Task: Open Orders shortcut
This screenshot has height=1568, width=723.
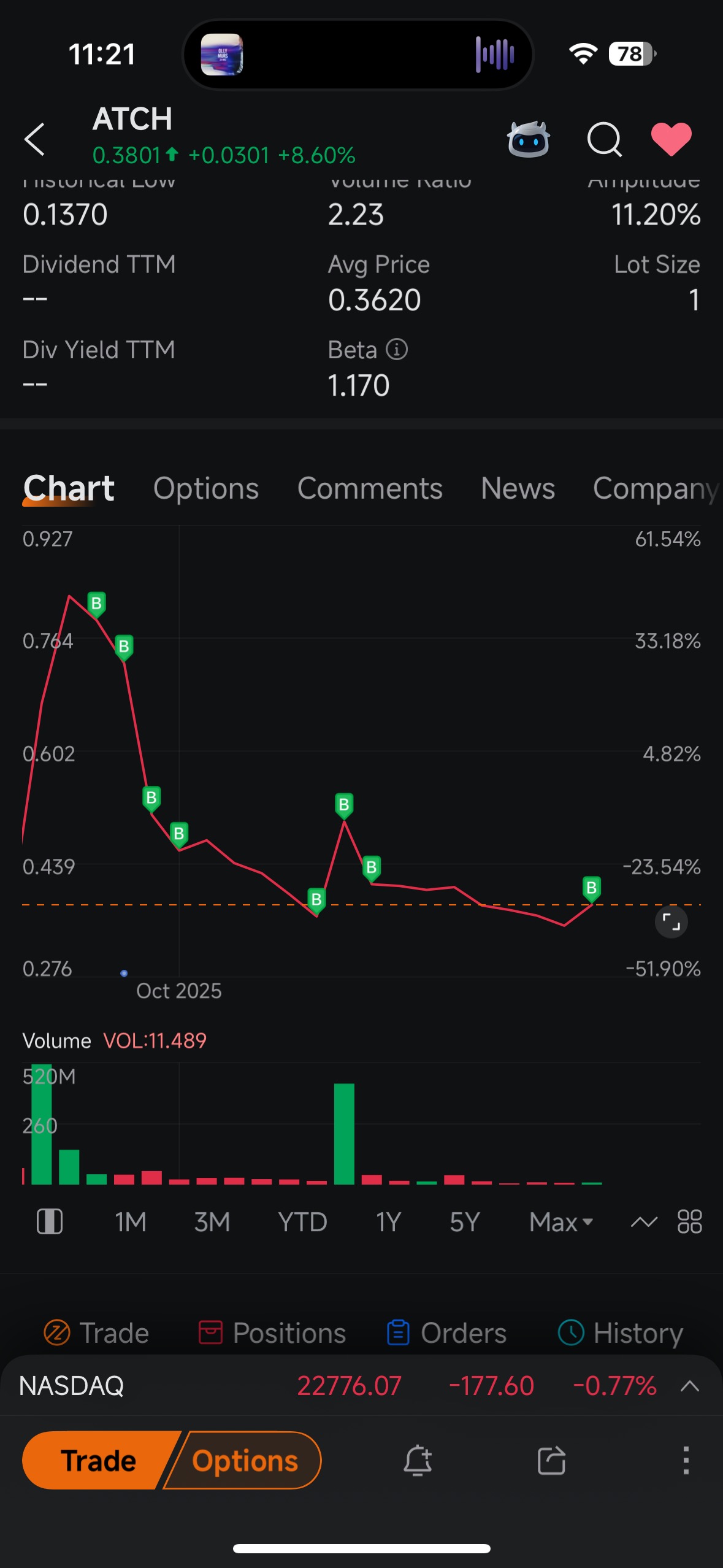Action: pyautogui.click(x=446, y=1333)
